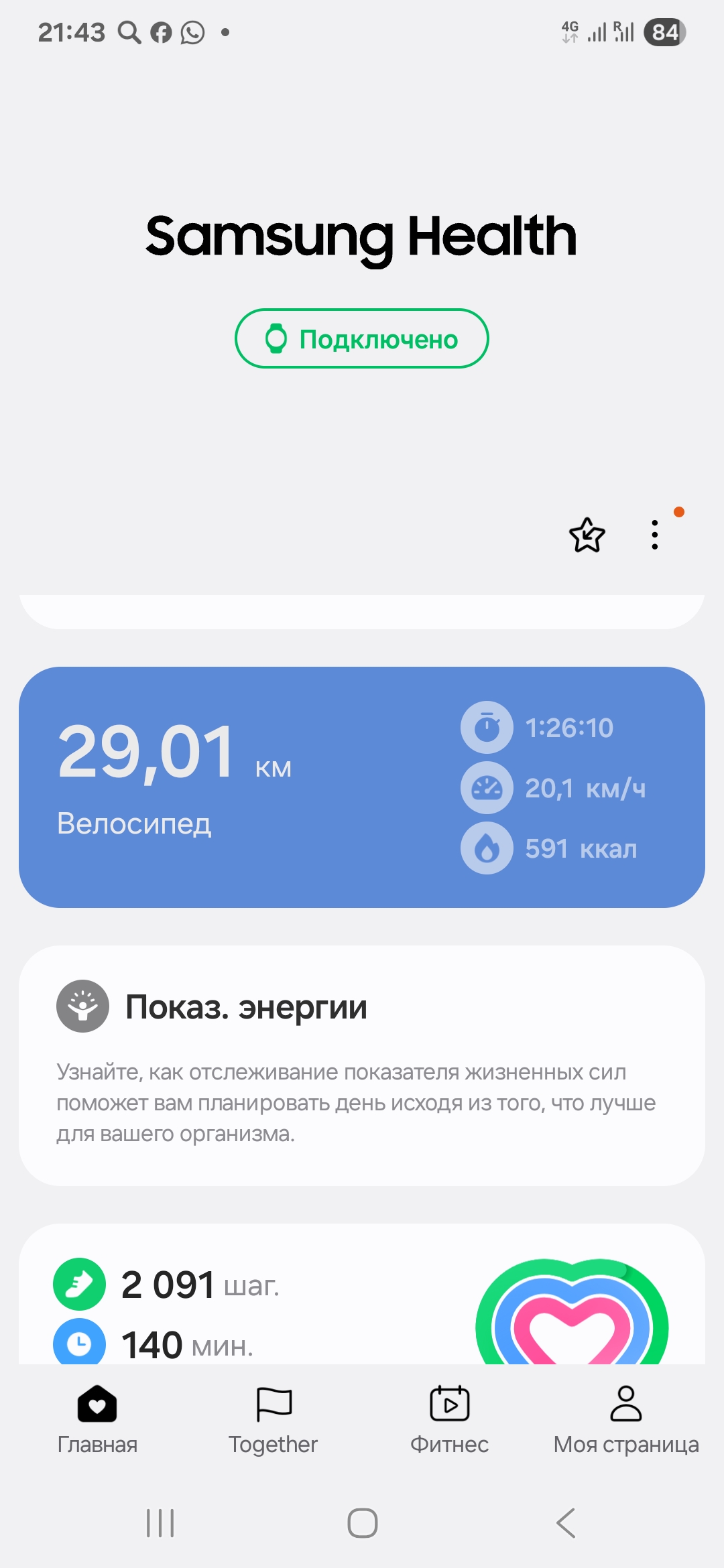Open the Показ. энергии card

(x=362, y=1065)
